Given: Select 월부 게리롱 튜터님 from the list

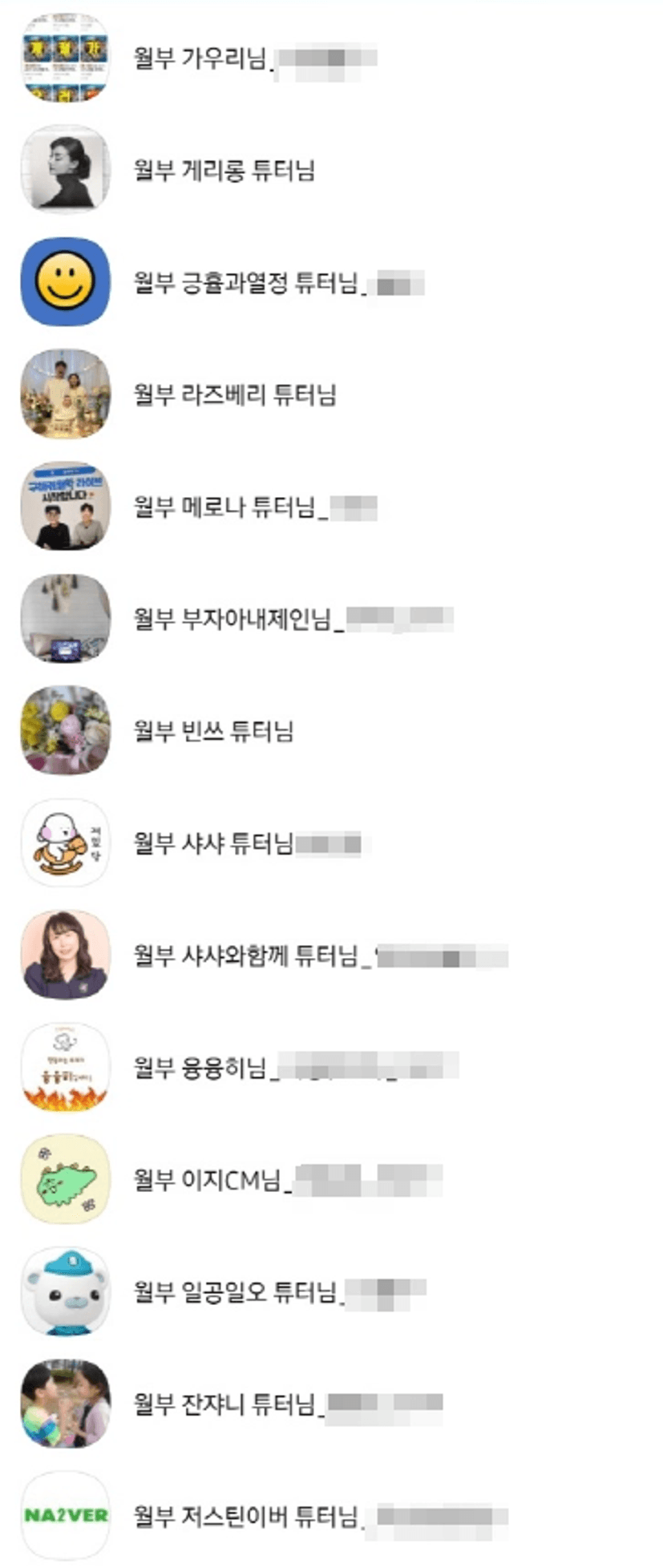Looking at the screenshot, I should [224, 170].
